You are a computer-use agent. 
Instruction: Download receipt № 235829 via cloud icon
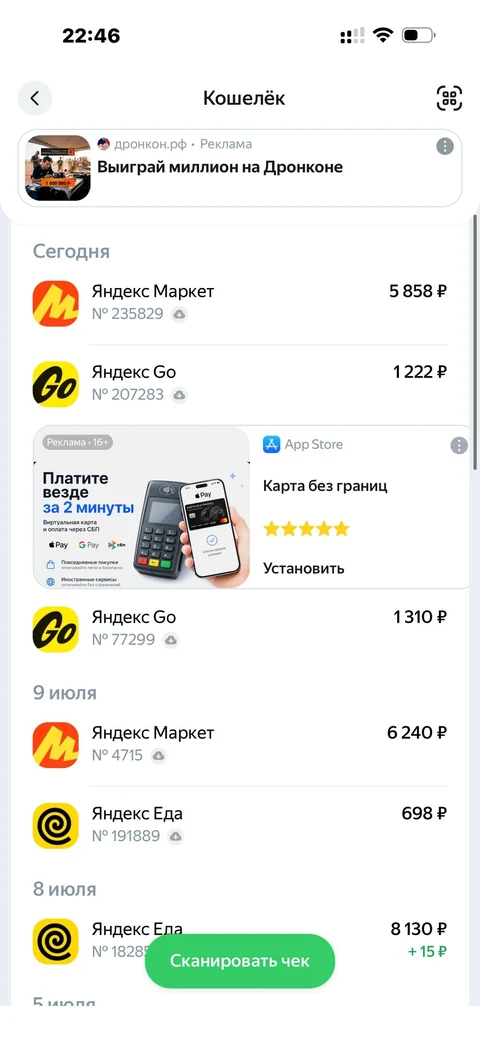point(179,315)
